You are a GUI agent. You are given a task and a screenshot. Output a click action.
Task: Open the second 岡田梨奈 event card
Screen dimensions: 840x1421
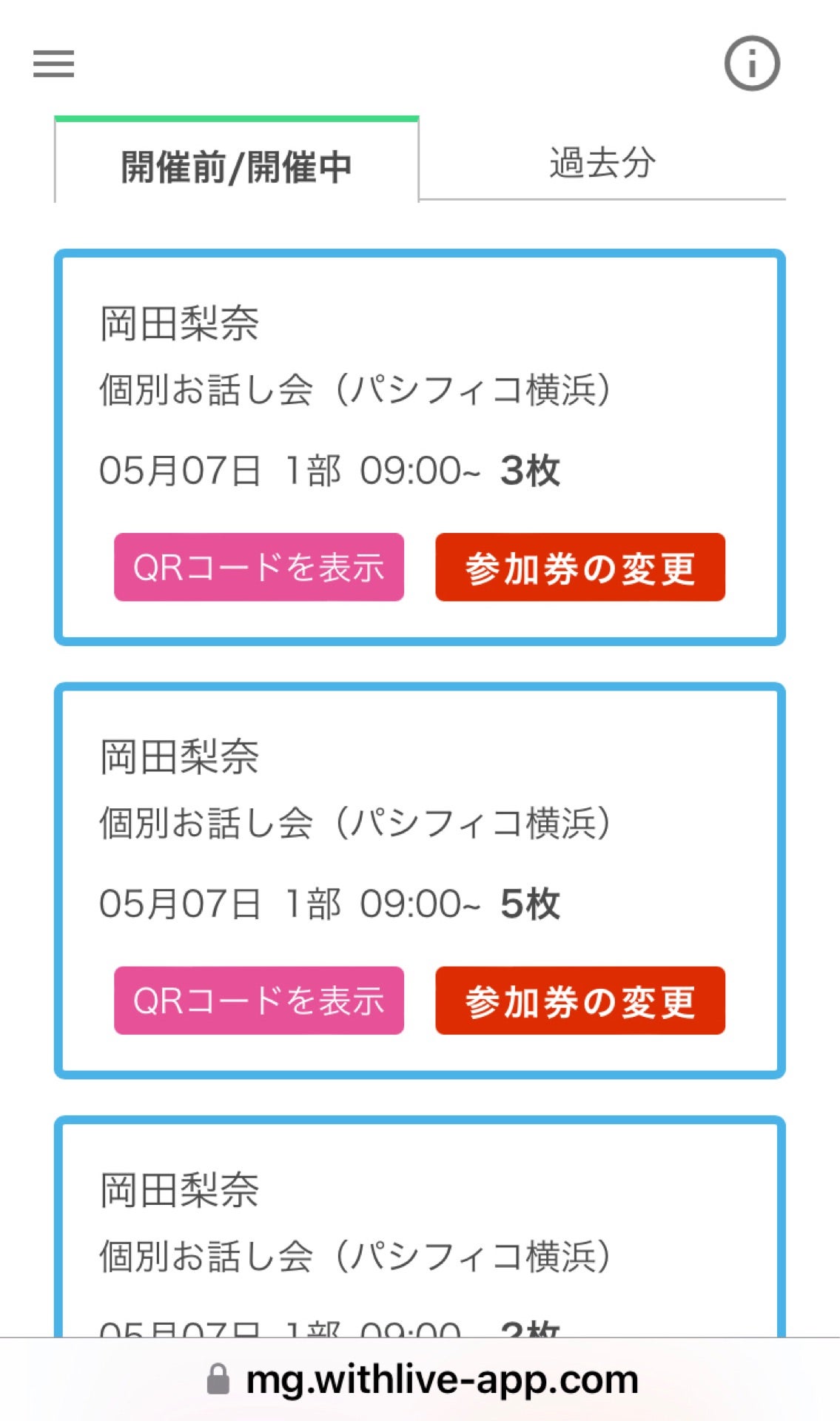tap(420, 881)
